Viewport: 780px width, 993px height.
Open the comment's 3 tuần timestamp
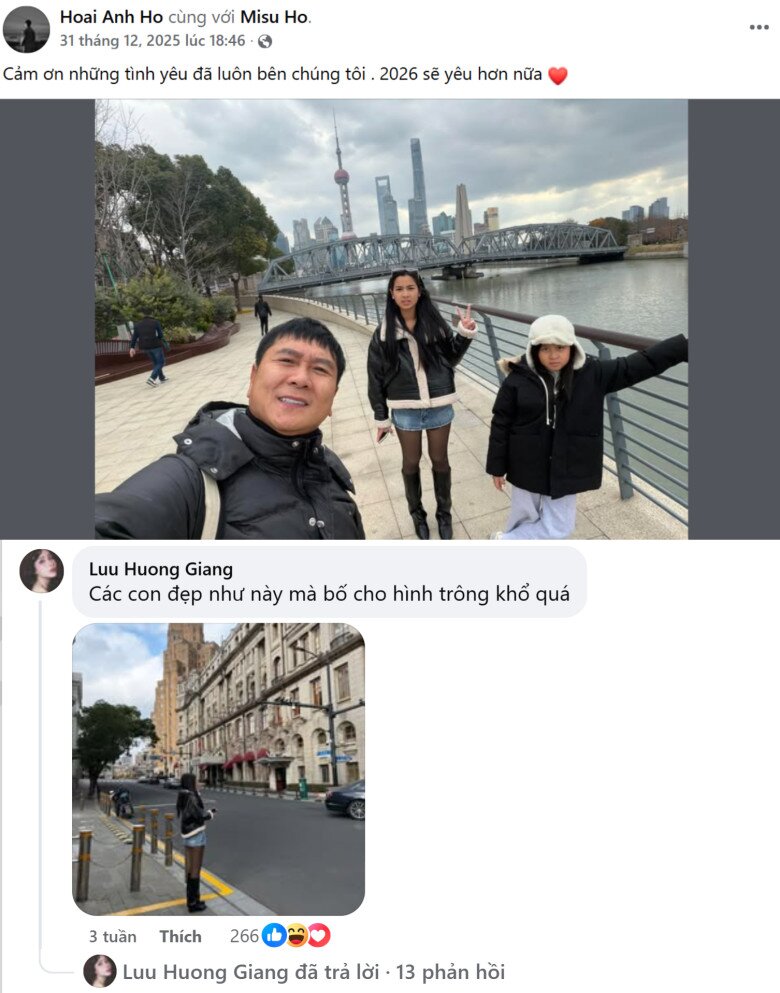point(112,936)
